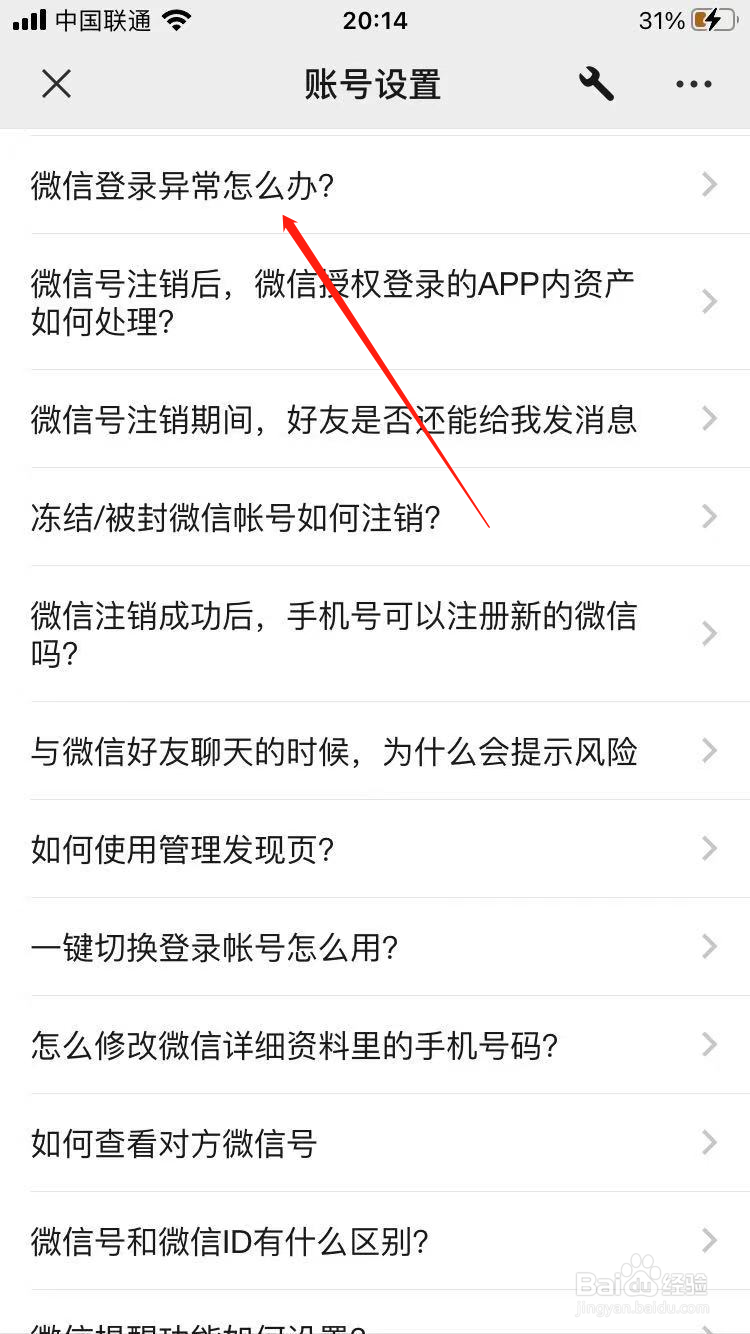Image resolution: width=750 pixels, height=1334 pixels.
Task: Expand the arrow beside 如何使用管理发现页
Action: click(710, 849)
